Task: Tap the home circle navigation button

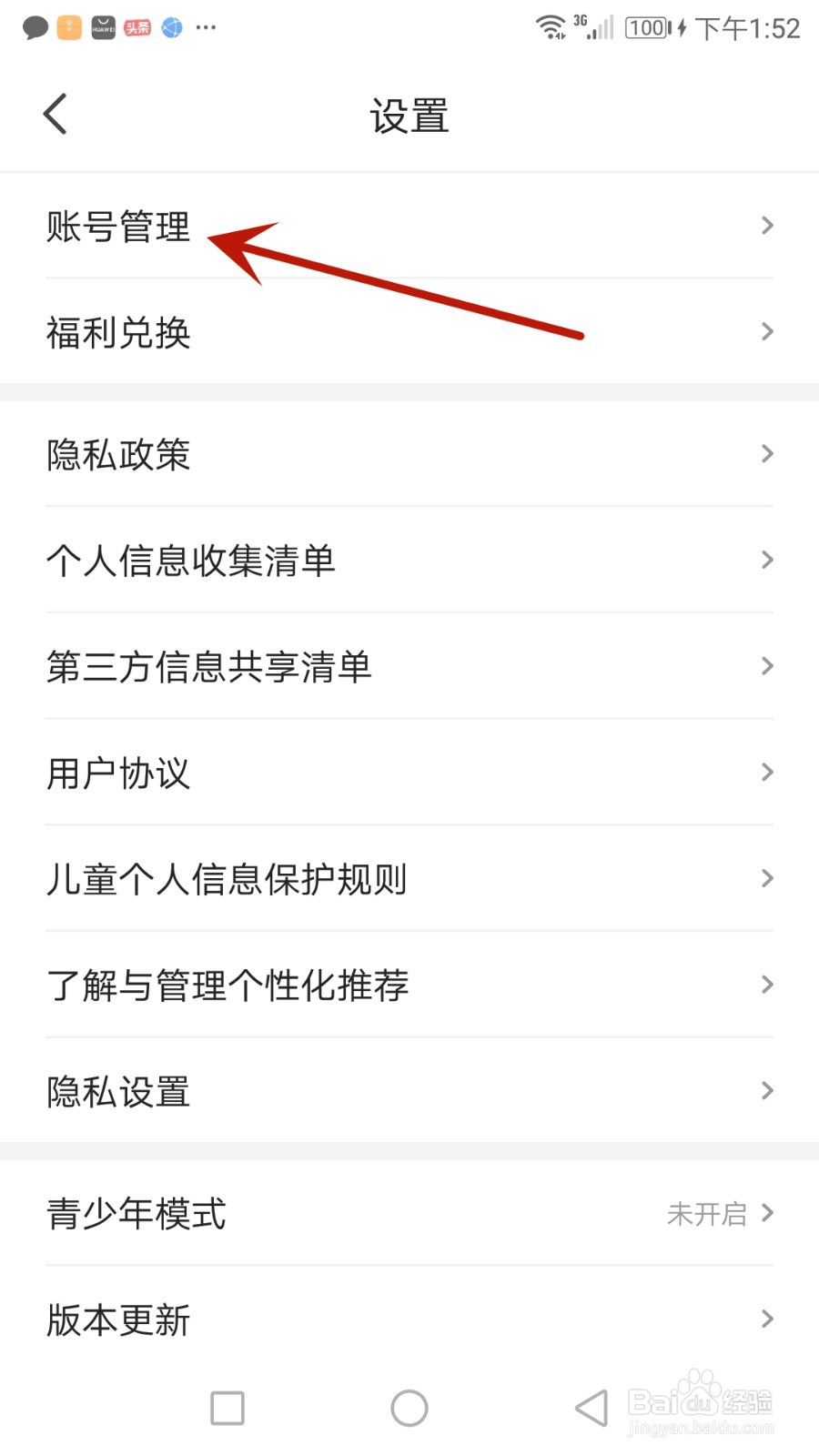Action: pos(409,1408)
